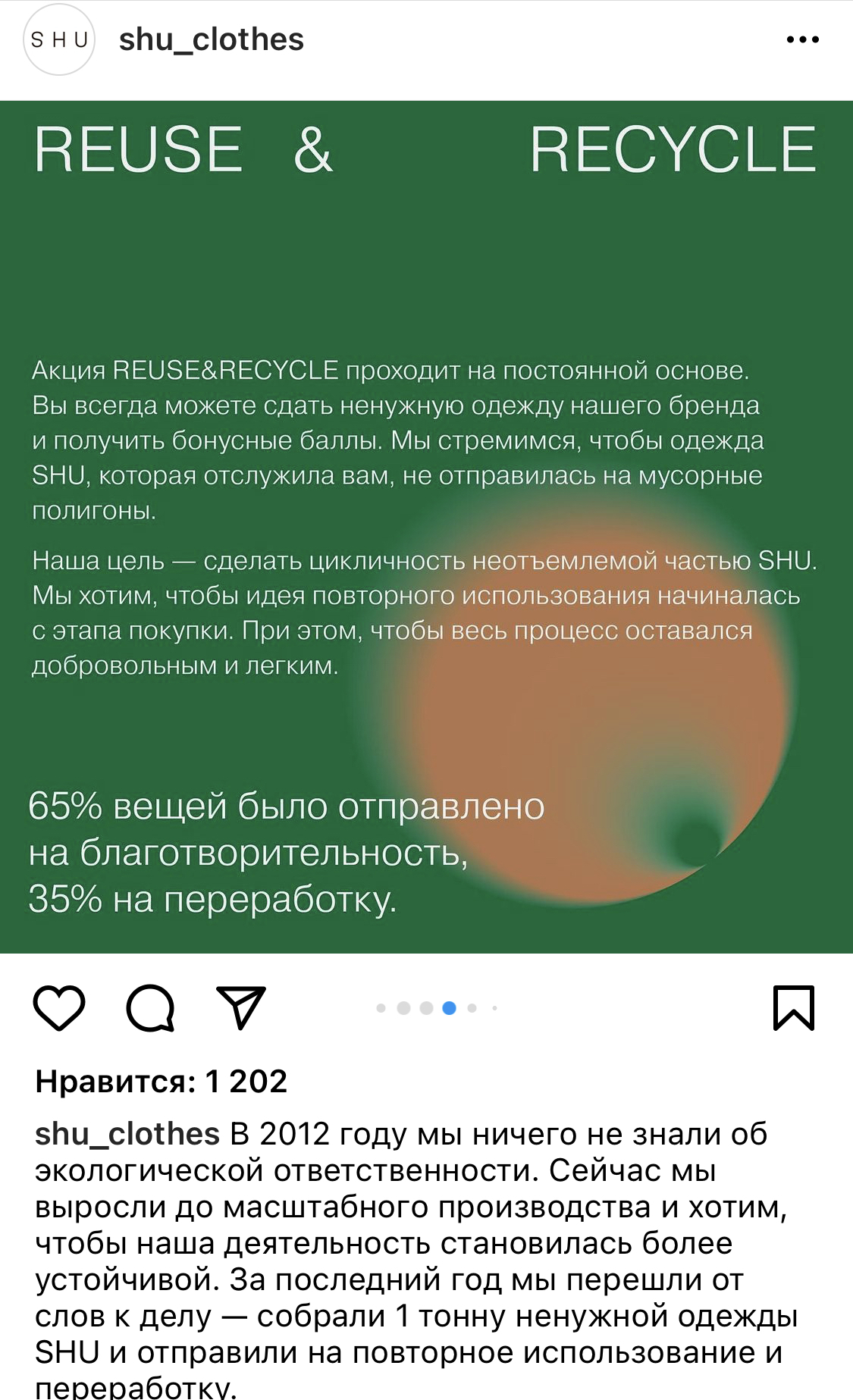Like this REUSE & RECYCLE post
The image size is (853, 1400).
tap(59, 1008)
